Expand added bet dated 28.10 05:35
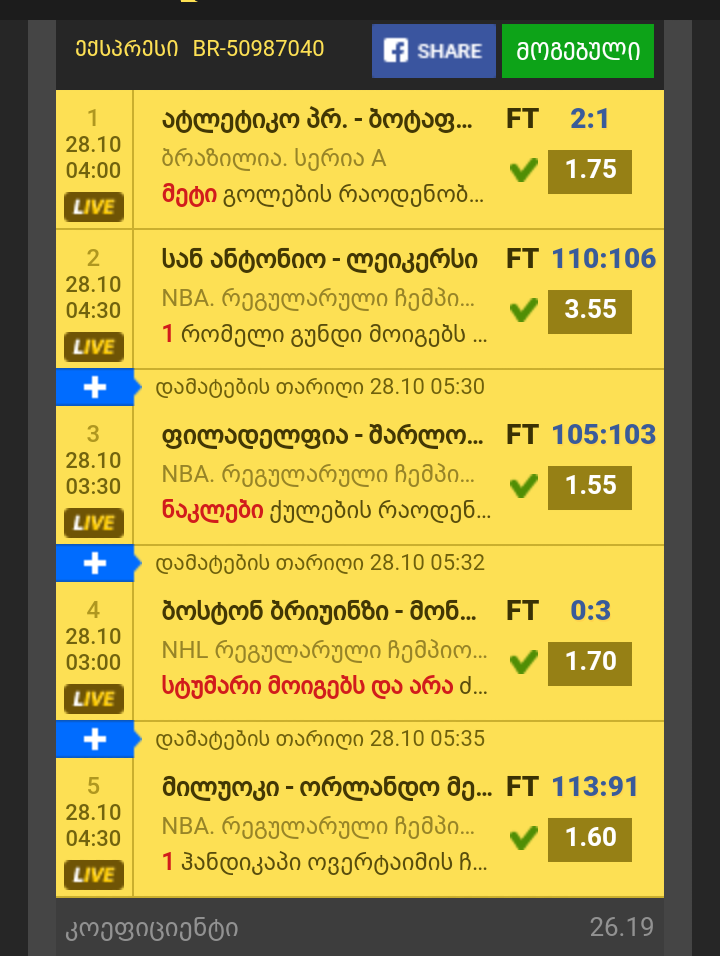The image size is (720, 956). pos(95,738)
